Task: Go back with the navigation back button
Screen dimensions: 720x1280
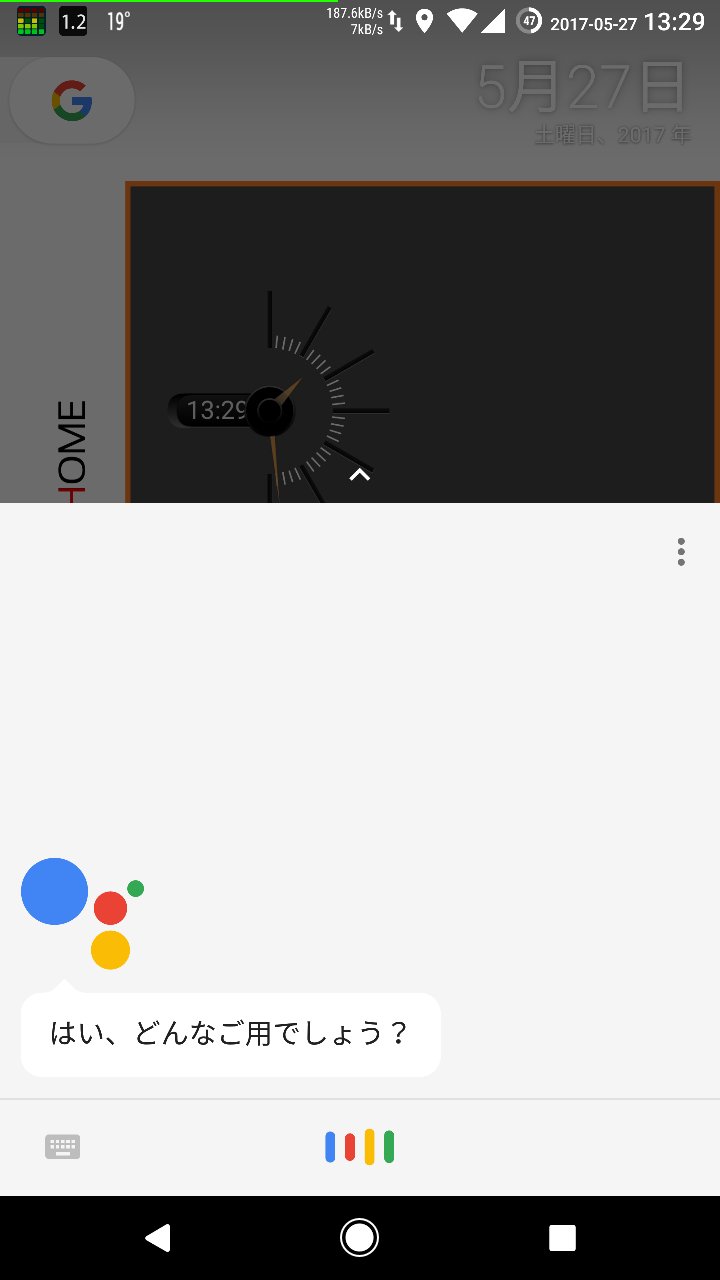Action: coord(158,1238)
